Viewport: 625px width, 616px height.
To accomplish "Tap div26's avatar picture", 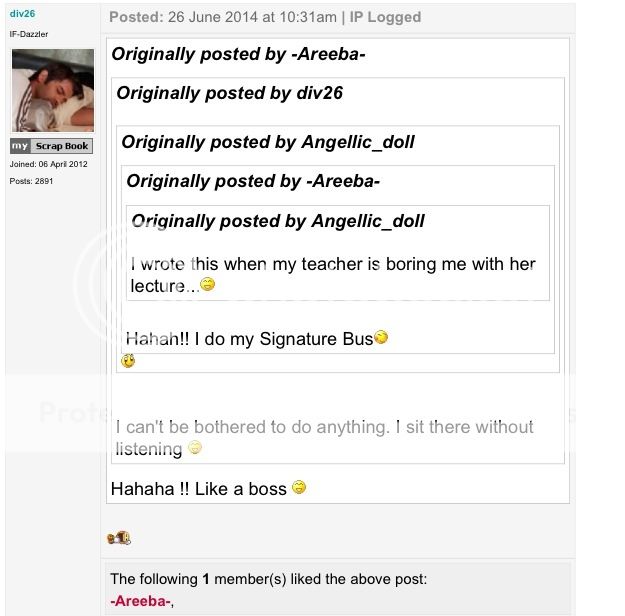I will (52, 90).
